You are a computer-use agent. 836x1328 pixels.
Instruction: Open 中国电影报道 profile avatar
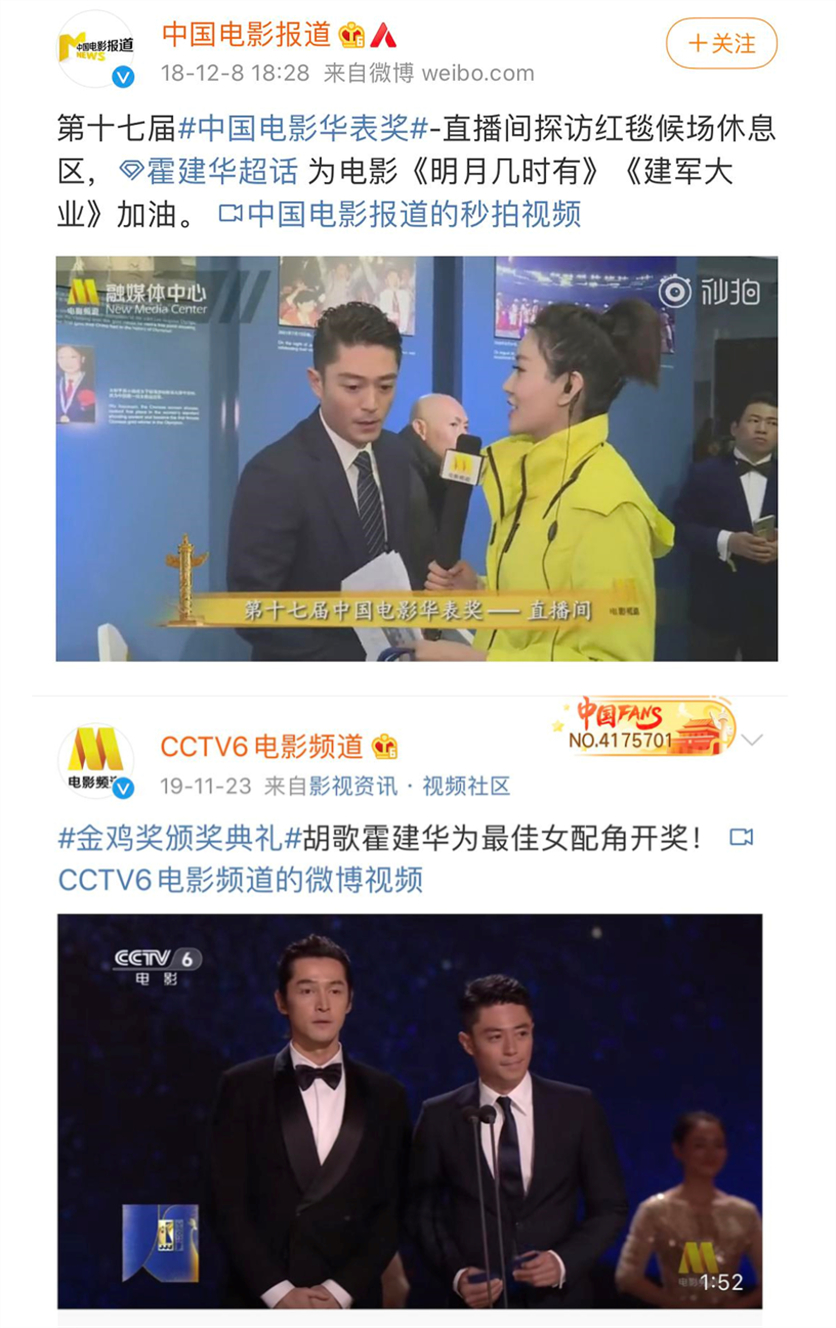click(95, 49)
